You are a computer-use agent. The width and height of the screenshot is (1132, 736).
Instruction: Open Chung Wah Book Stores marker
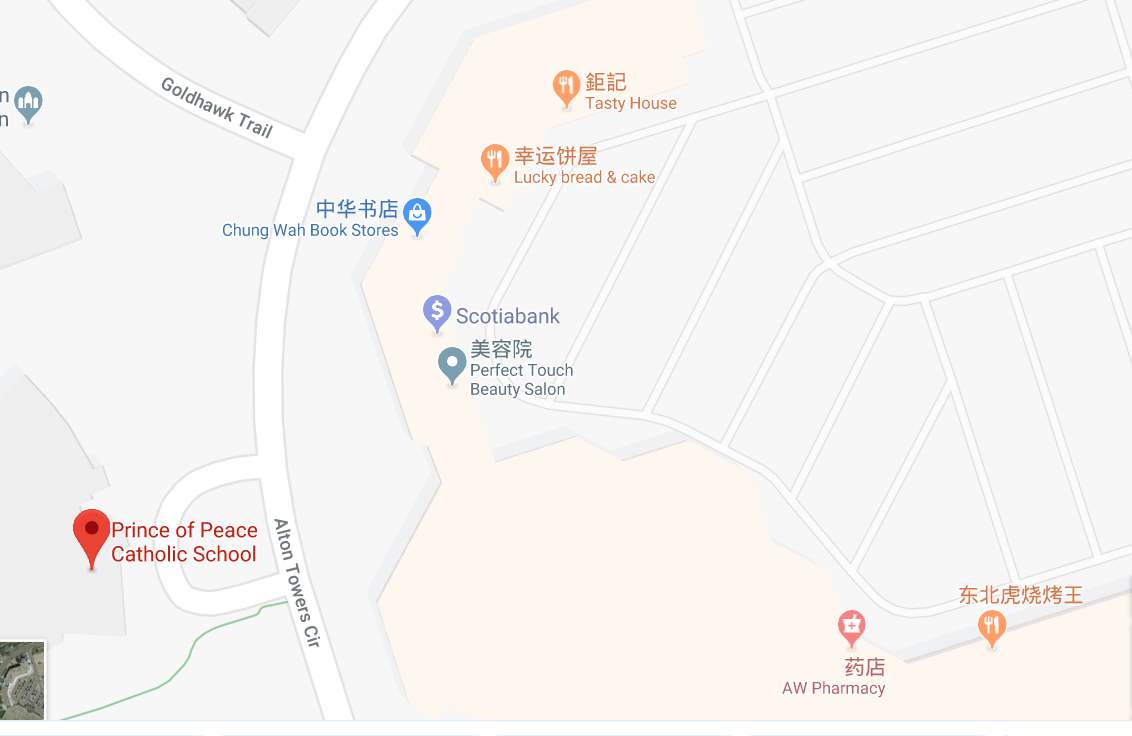[x=418, y=213]
